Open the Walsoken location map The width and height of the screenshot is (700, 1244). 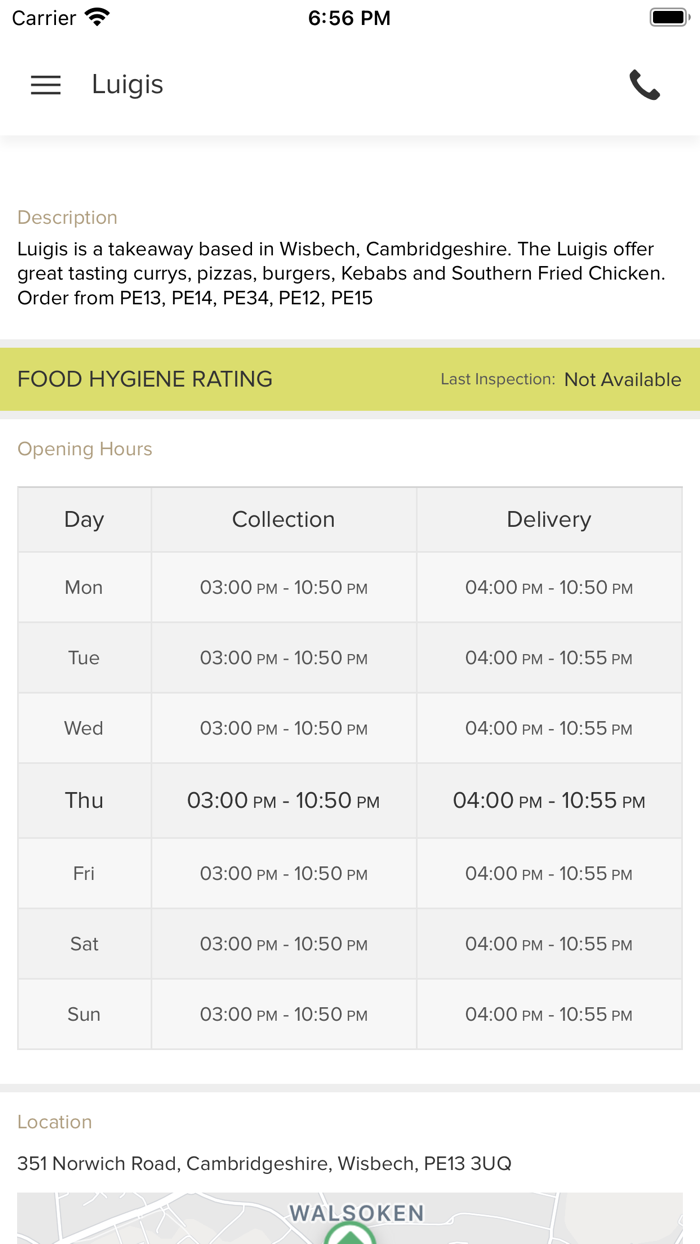(350, 1220)
